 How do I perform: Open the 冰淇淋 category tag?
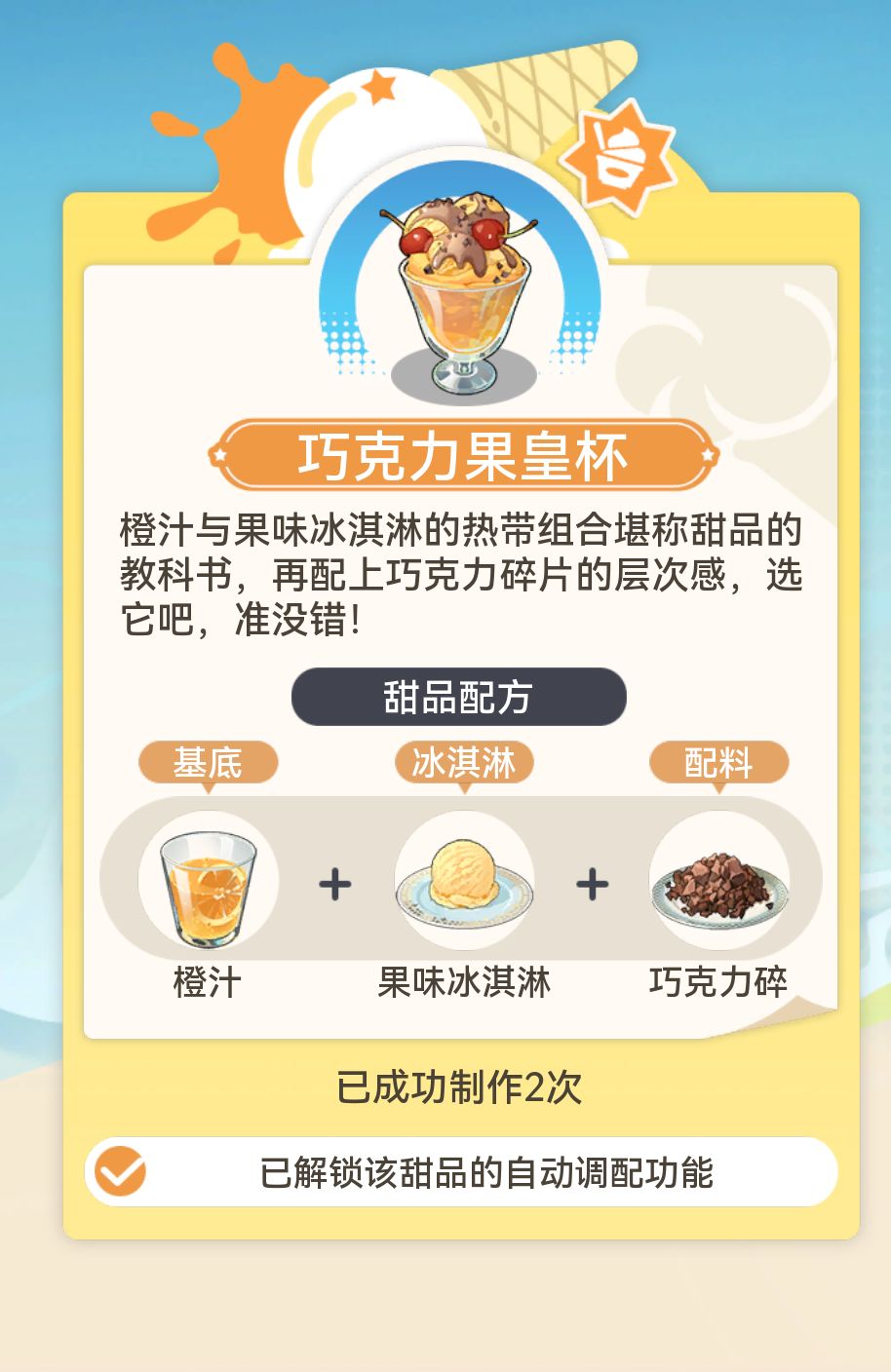tap(465, 762)
